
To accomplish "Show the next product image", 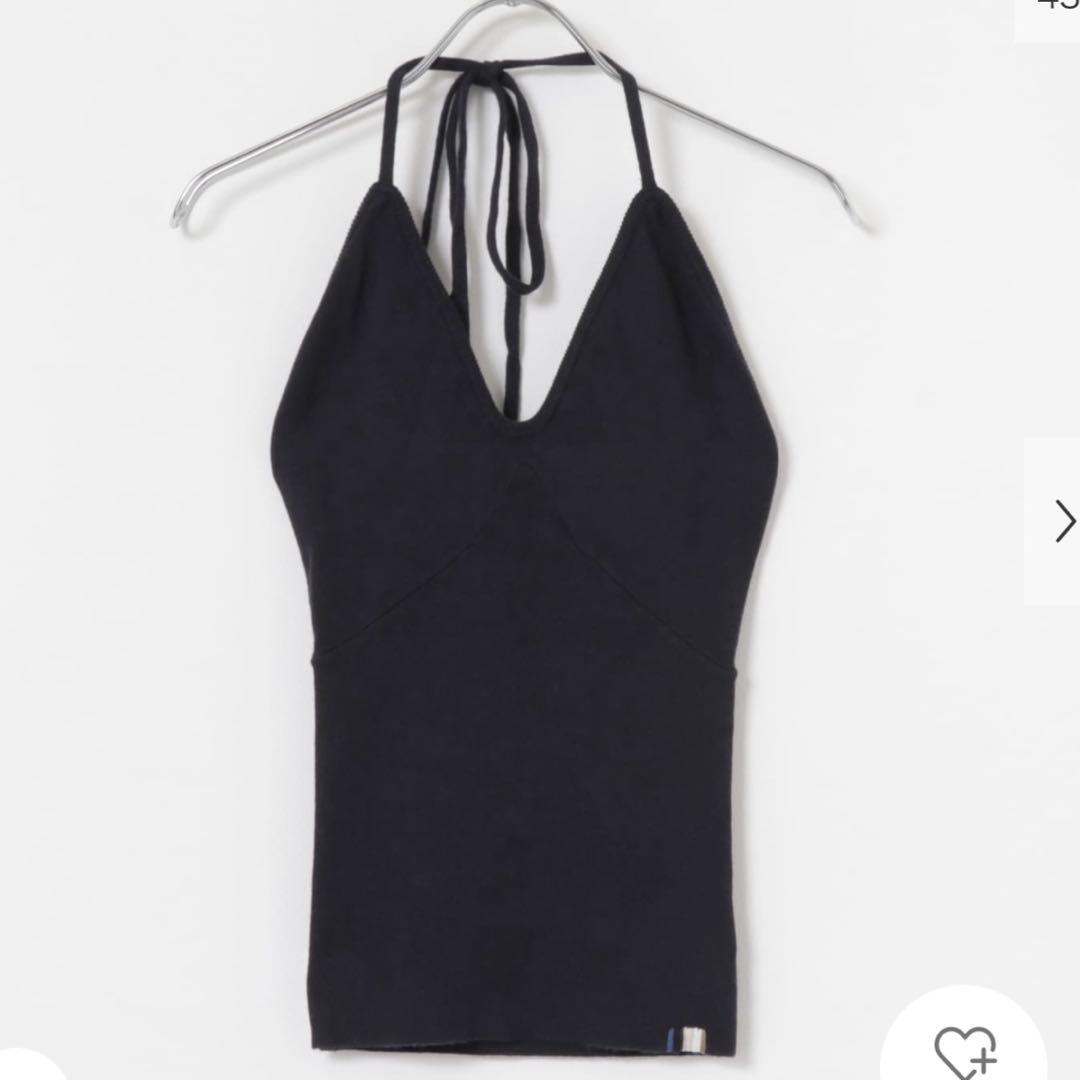I will pos(1064,521).
